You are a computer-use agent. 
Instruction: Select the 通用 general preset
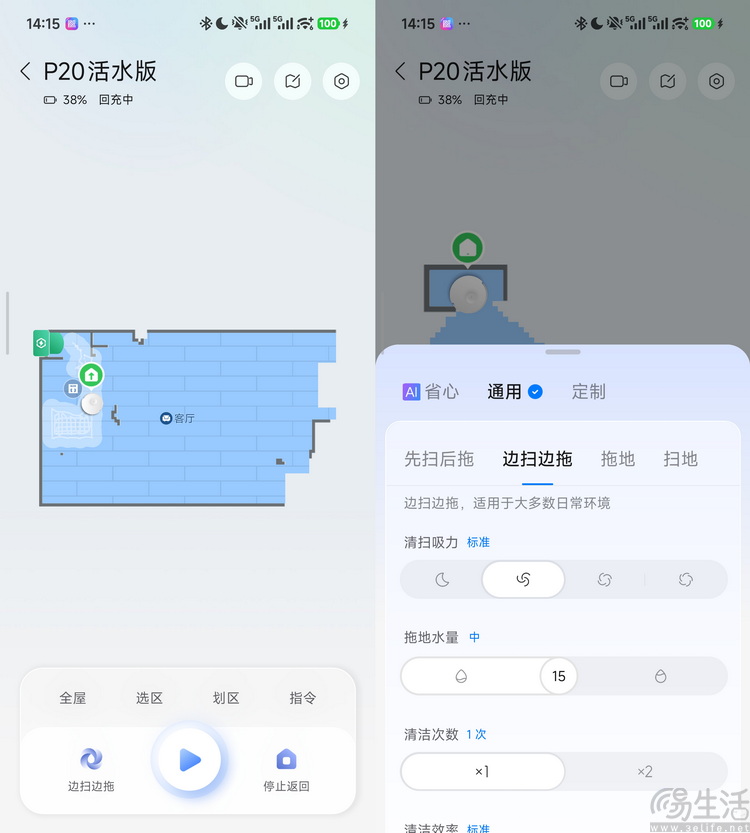coord(513,392)
